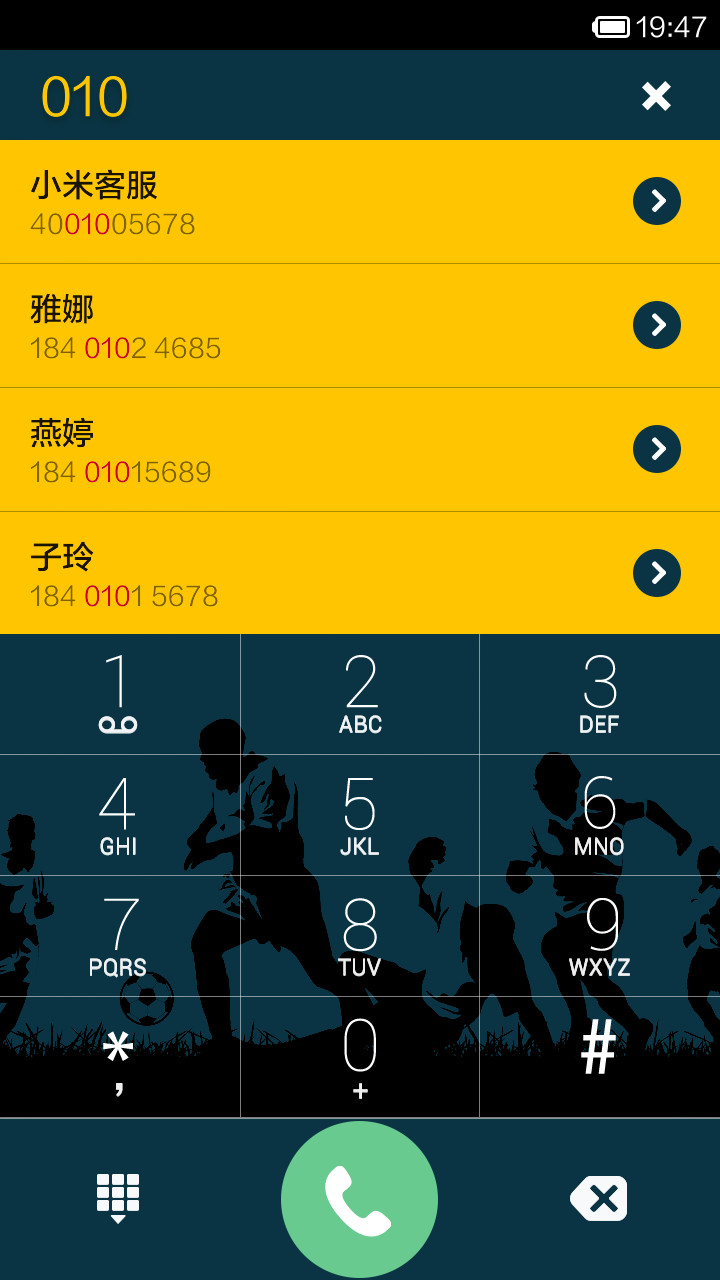Tap the 9 WXYZ key
Image resolution: width=720 pixels, height=1280 pixels.
600,936
